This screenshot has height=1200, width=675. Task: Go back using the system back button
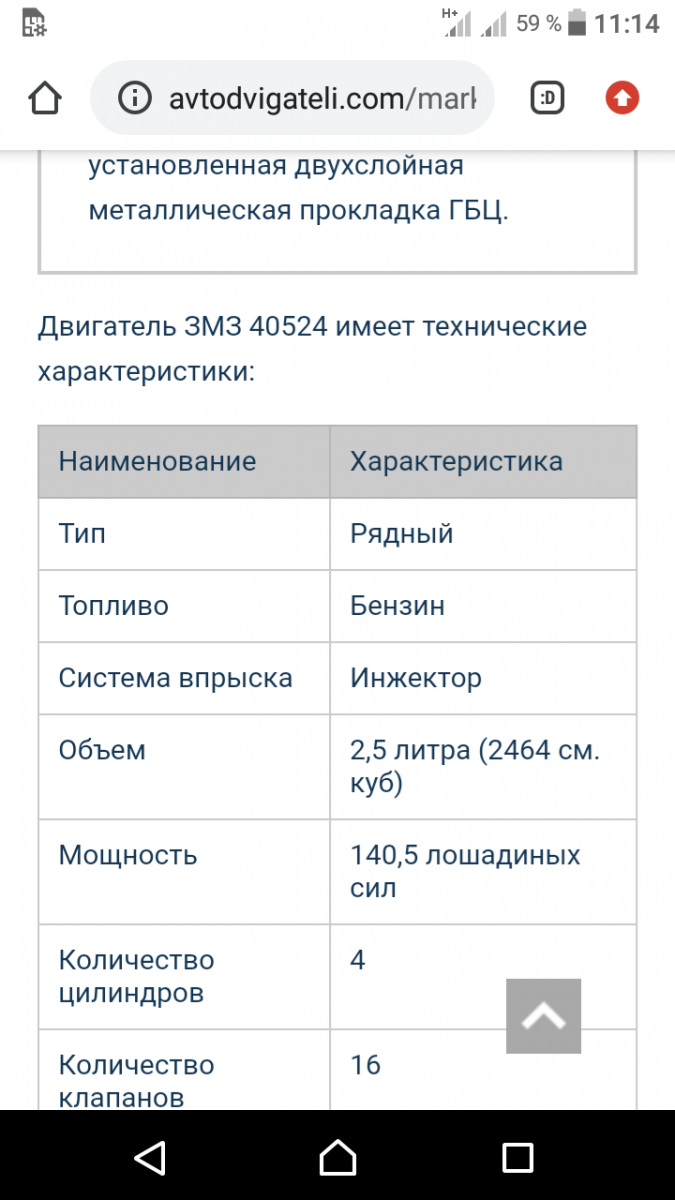click(x=150, y=1158)
